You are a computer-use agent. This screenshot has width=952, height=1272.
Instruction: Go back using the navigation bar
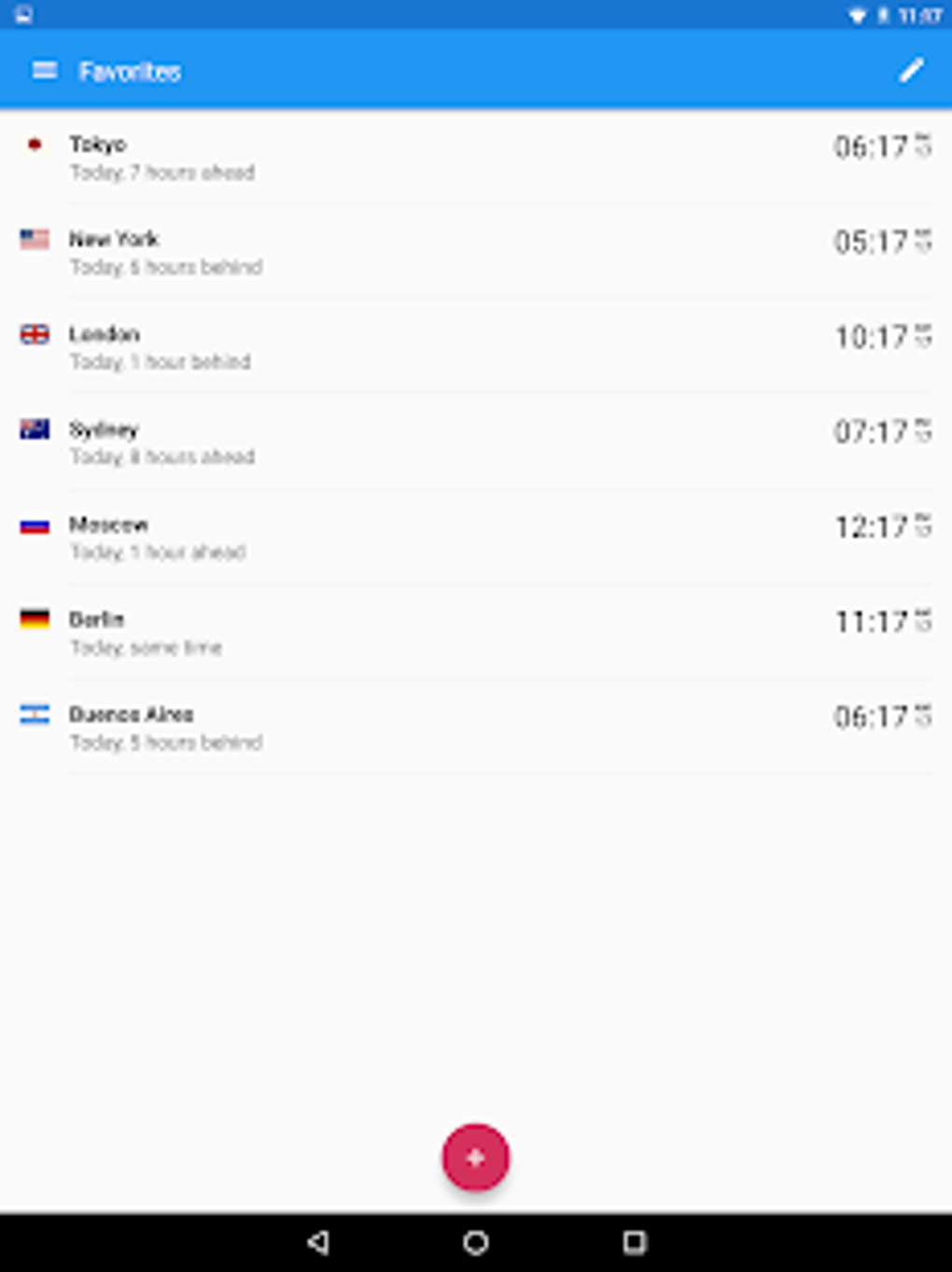pyautogui.click(x=317, y=1242)
